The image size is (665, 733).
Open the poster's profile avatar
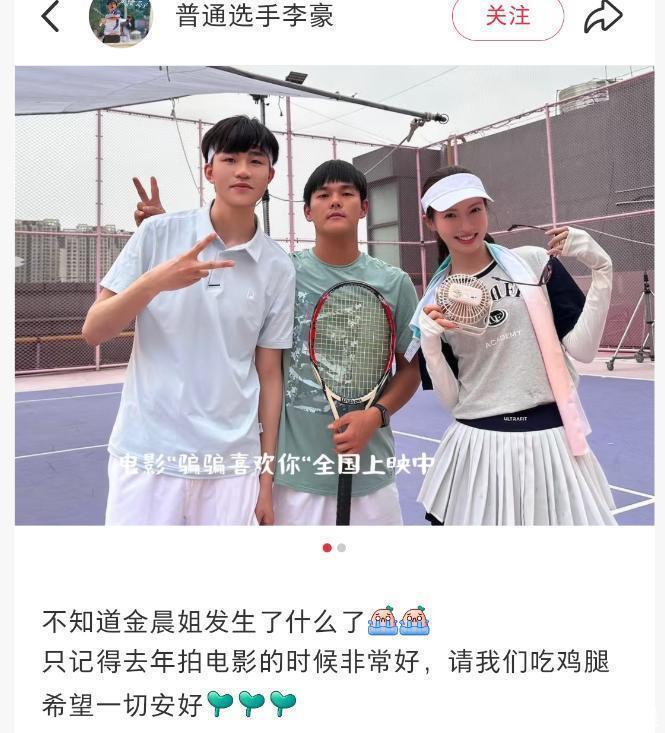120,20
